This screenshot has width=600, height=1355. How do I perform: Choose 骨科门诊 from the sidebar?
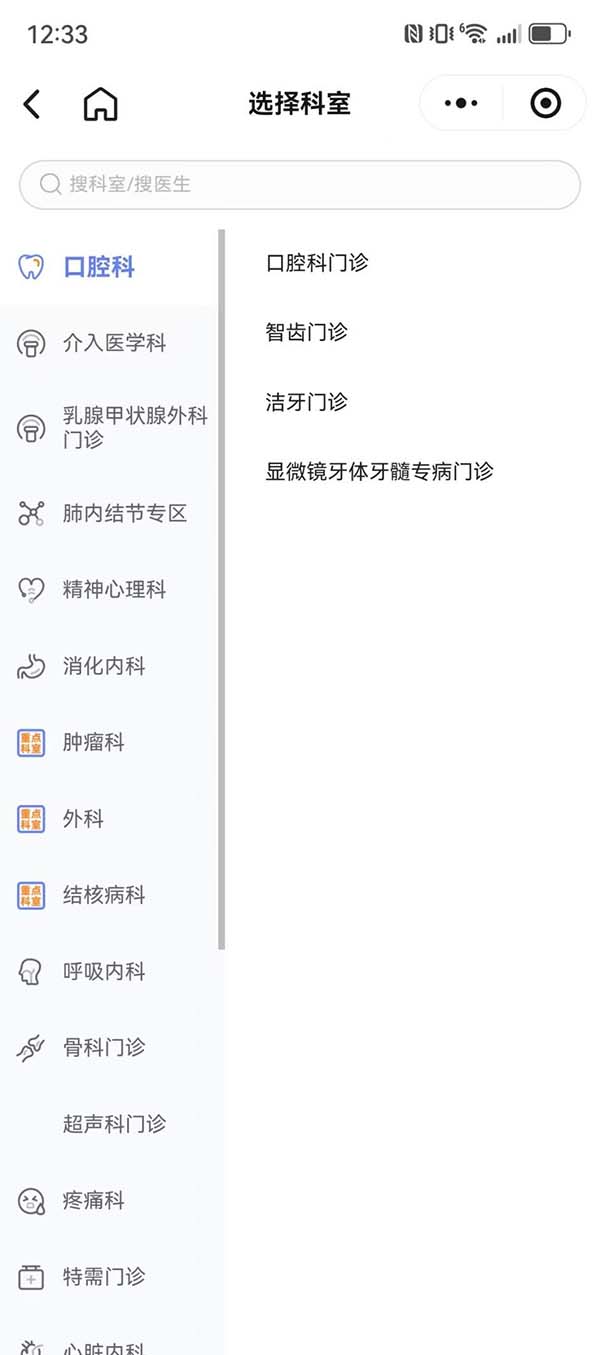[x=104, y=1047]
